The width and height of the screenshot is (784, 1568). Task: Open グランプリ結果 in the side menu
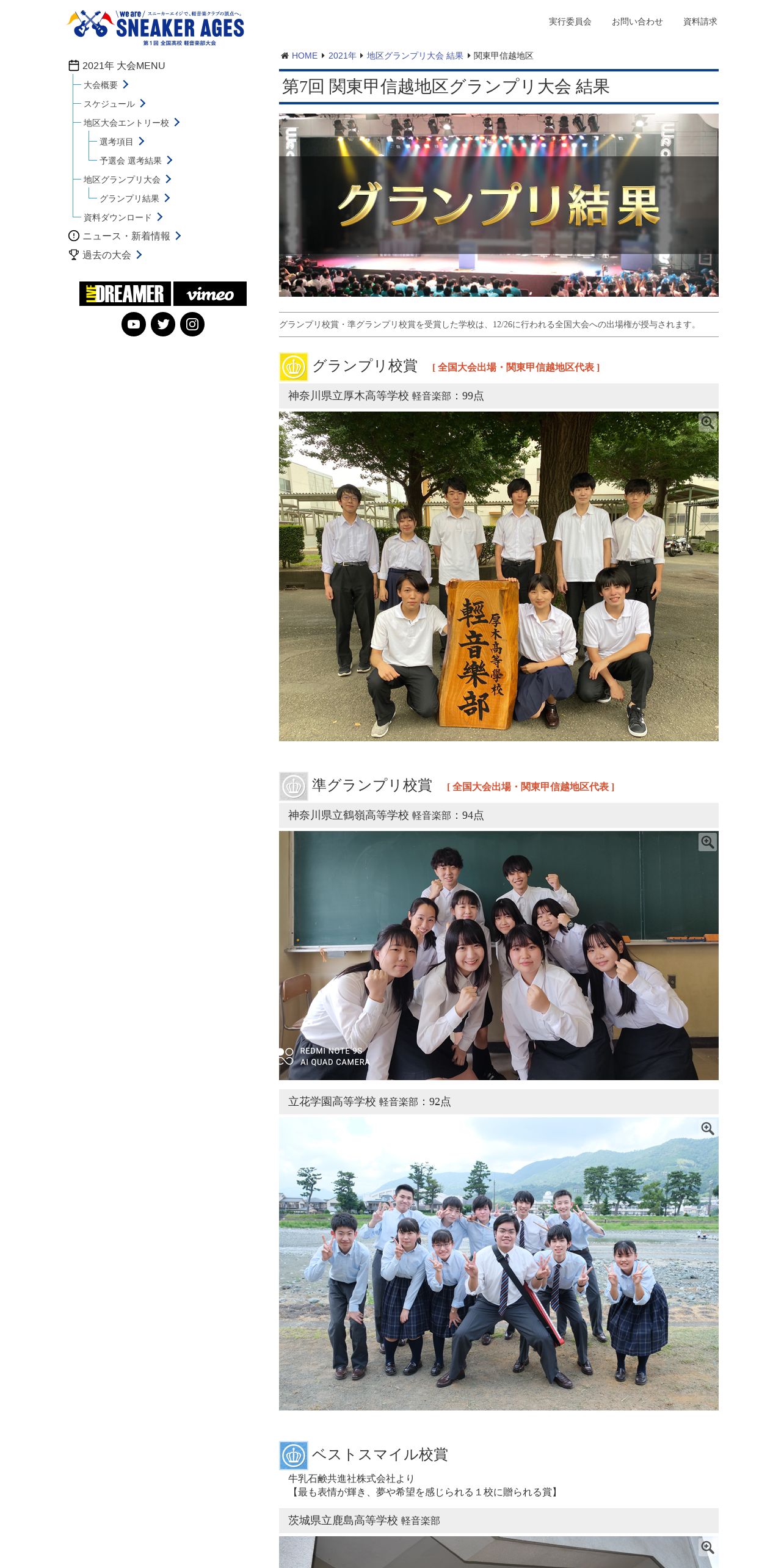coord(129,198)
